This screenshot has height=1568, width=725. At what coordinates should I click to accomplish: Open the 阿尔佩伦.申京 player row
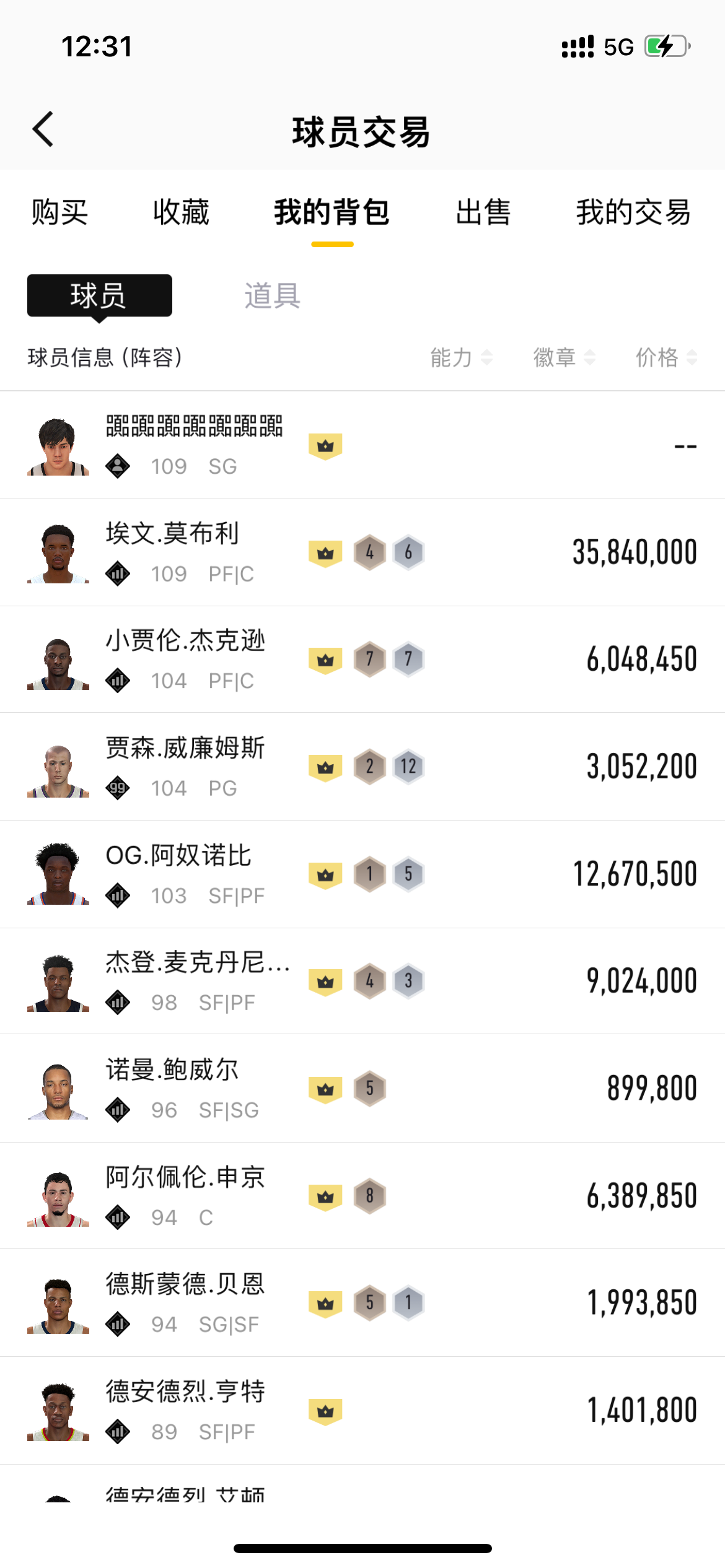point(362,1196)
